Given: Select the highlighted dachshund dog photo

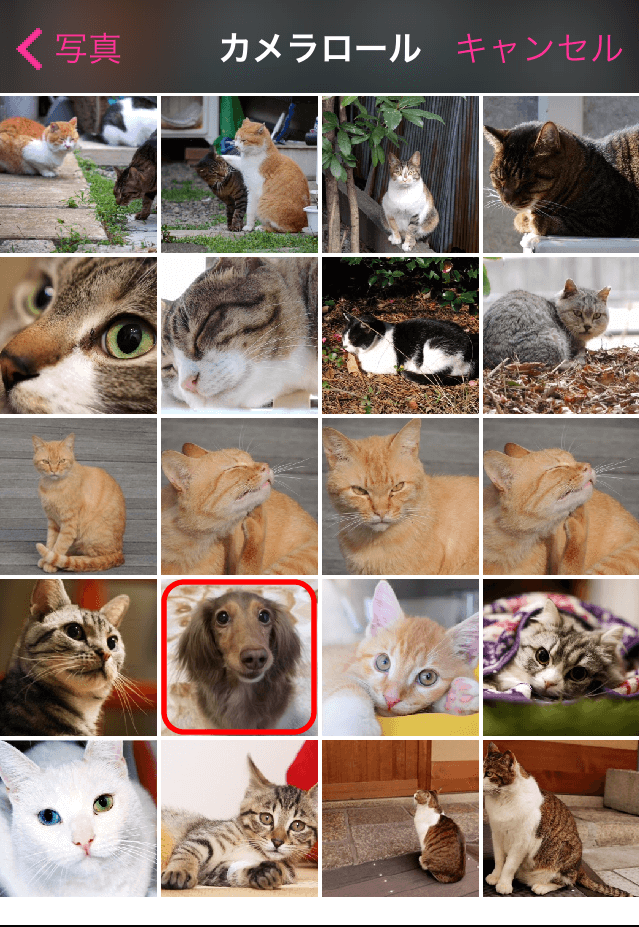Looking at the screenshot, I should click(239, 657).
